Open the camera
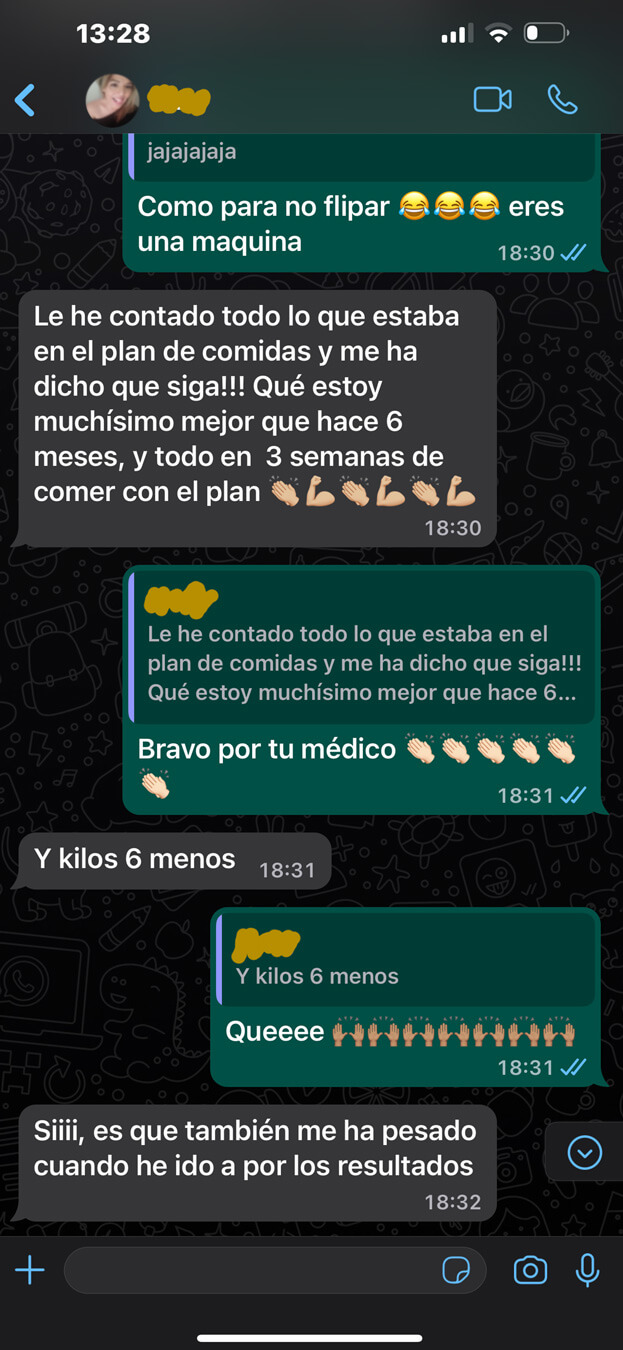 click(530, 1271)
